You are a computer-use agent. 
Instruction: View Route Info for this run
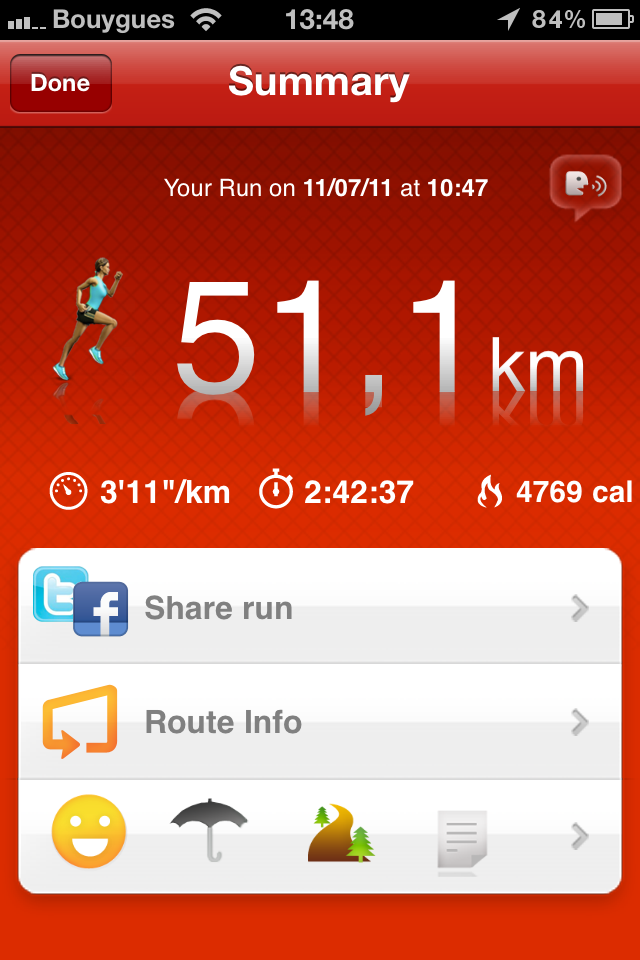pyautogui.click(x=320, y=722)
